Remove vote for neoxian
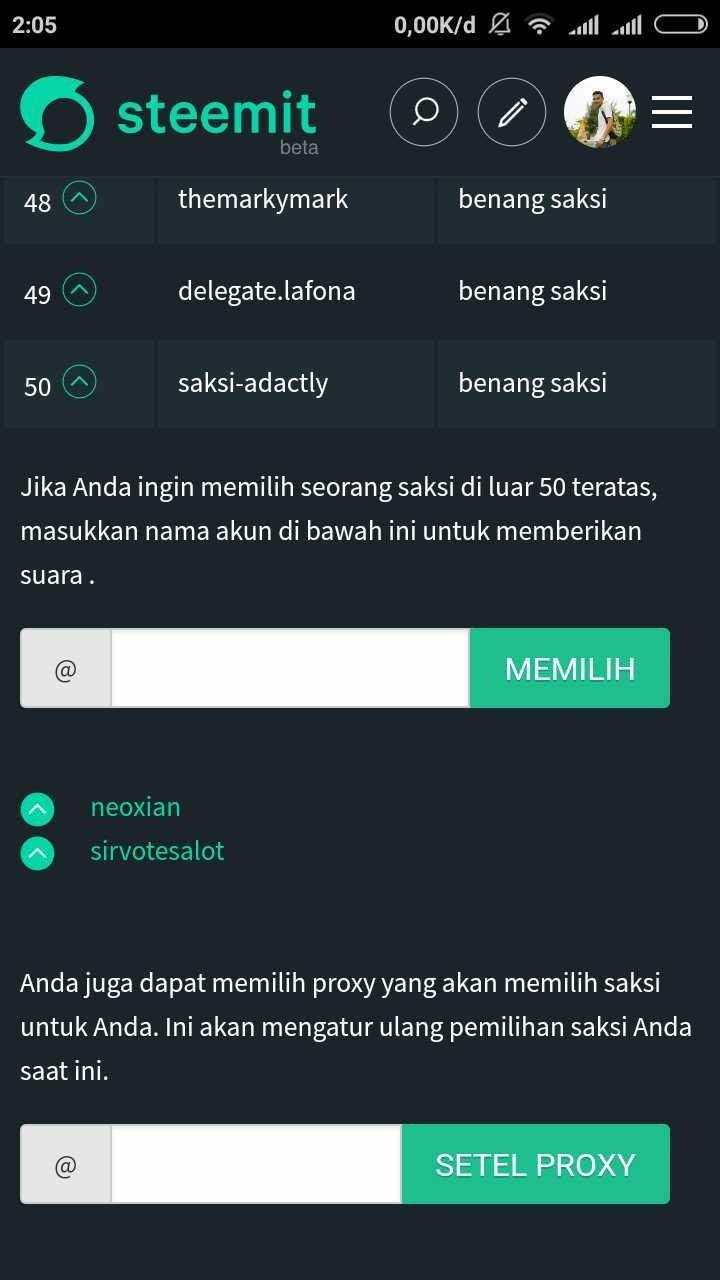The height and width of the screenshot is (1280, 720). (38, 807)
